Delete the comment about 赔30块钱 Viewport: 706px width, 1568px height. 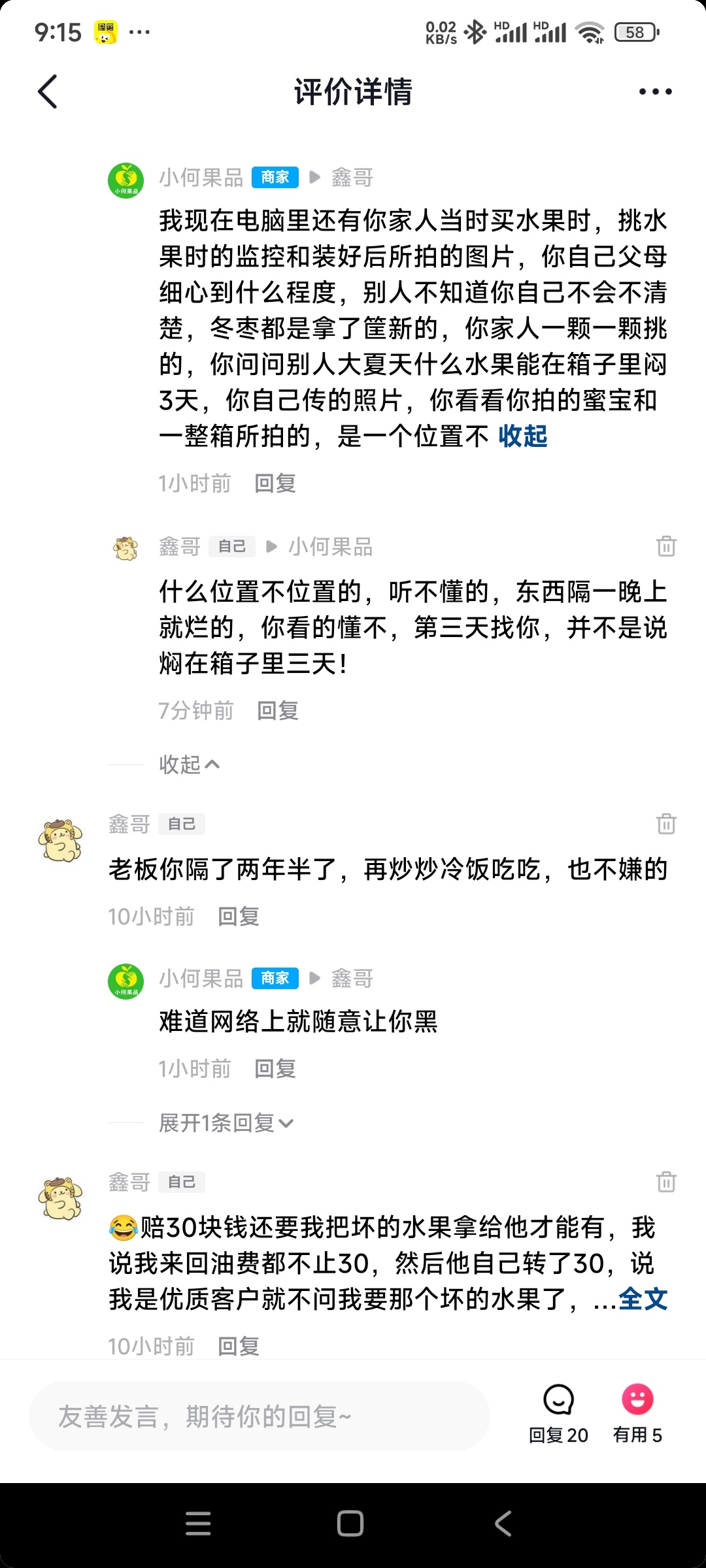point(666,1182)
